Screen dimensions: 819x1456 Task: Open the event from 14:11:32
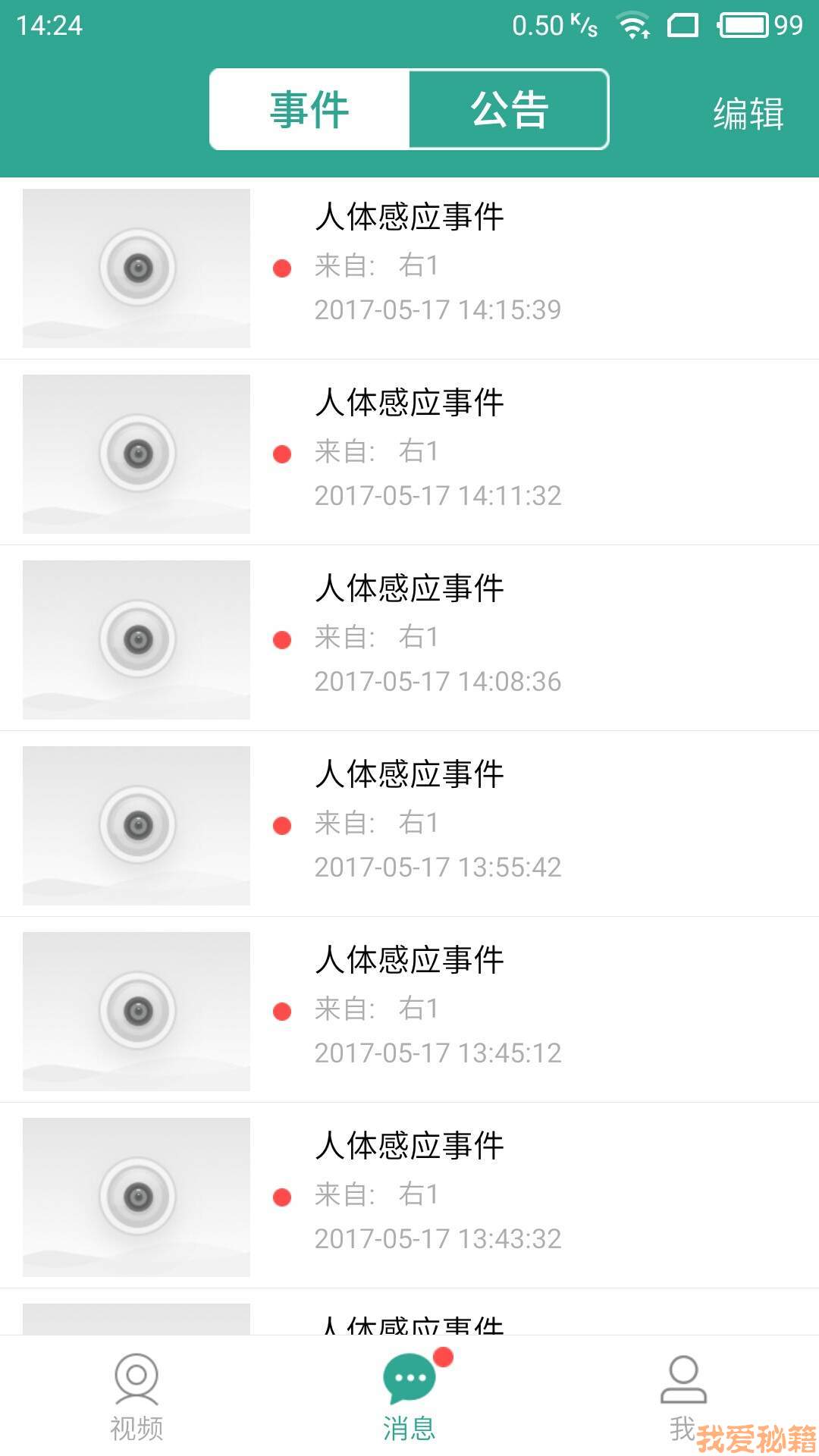pos(409,453)
